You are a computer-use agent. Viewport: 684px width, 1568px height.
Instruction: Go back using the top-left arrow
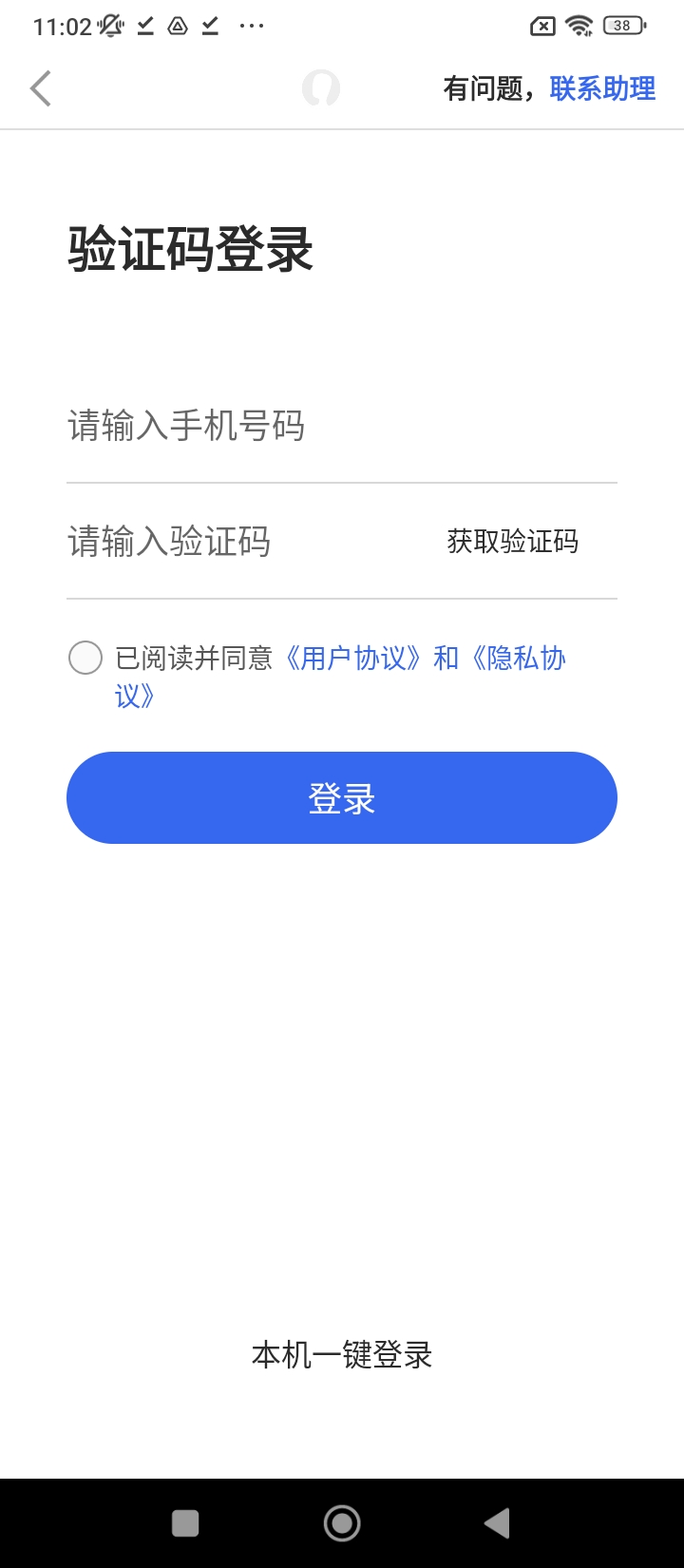point(41,89)
